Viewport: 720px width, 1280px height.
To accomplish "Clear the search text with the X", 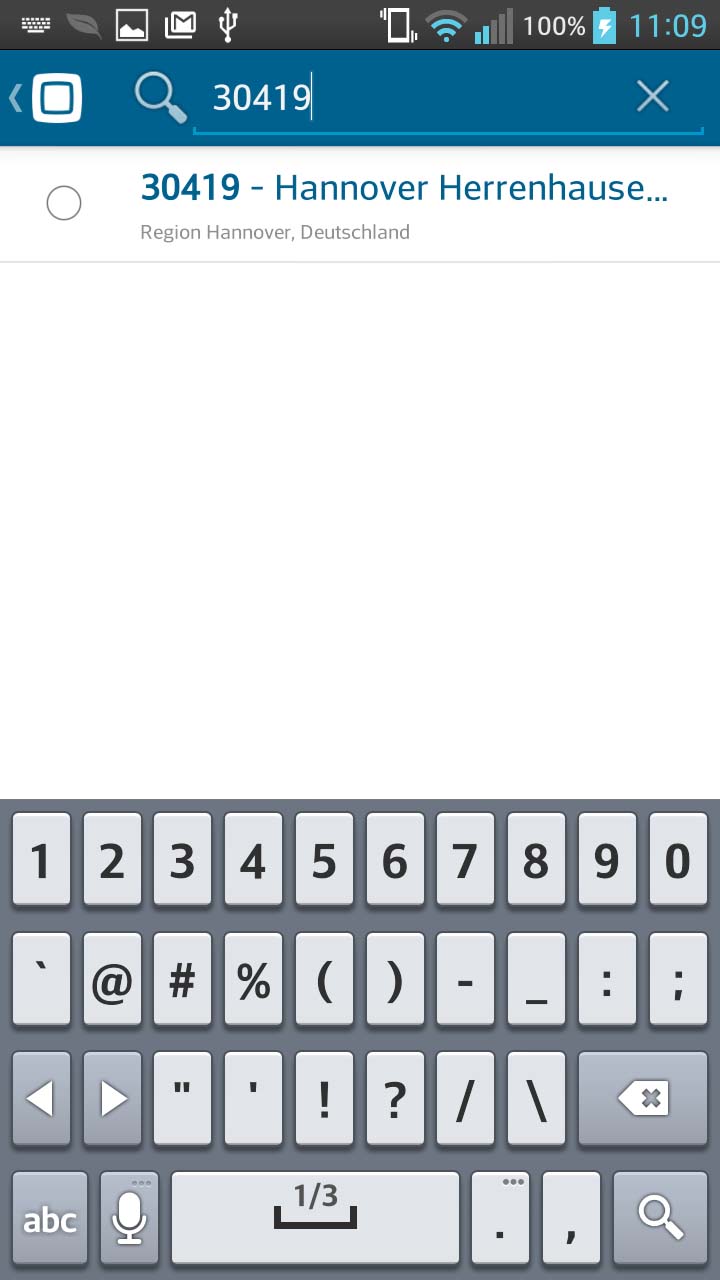I will pyautogui.click(x=653, y=96).
